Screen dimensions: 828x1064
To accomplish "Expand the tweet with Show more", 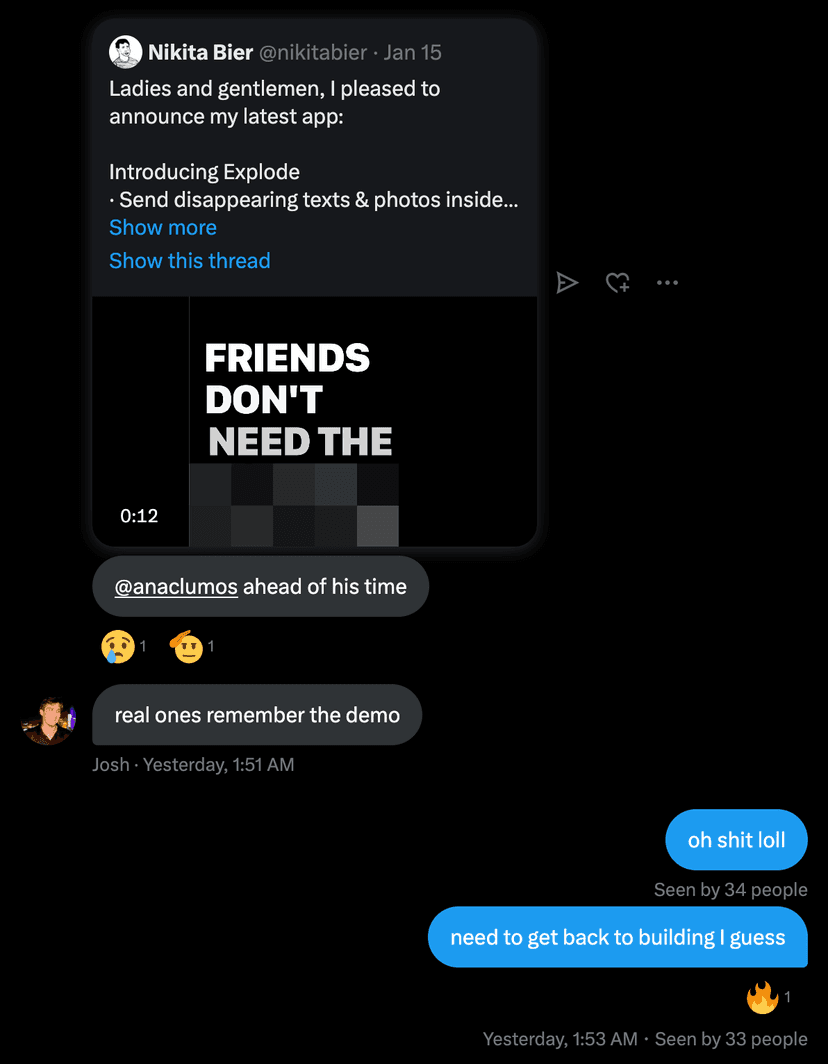I will click(x=163, y=228).
